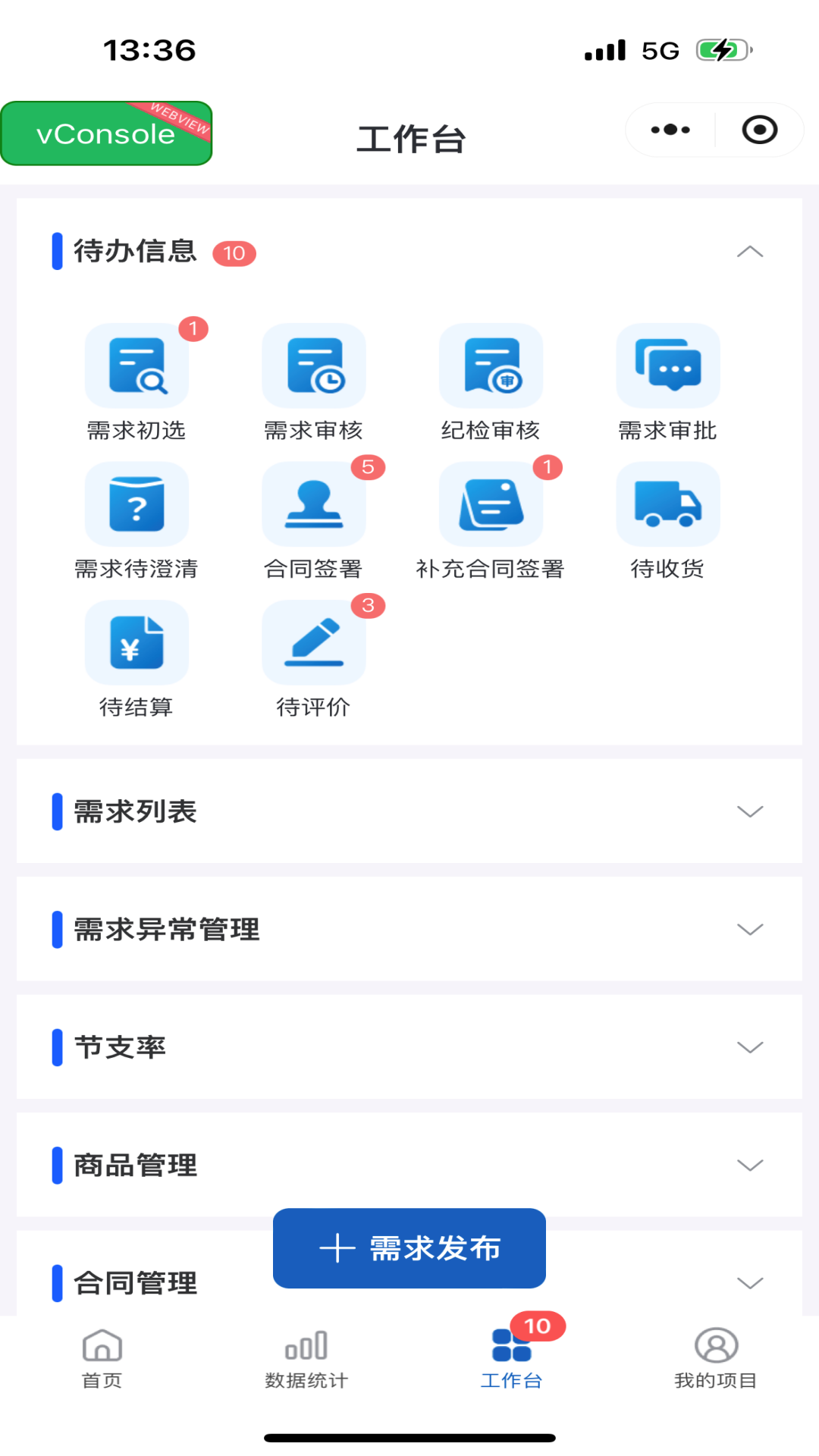Expand the 商品管理 section
819x1456 pixels.
751,1166
